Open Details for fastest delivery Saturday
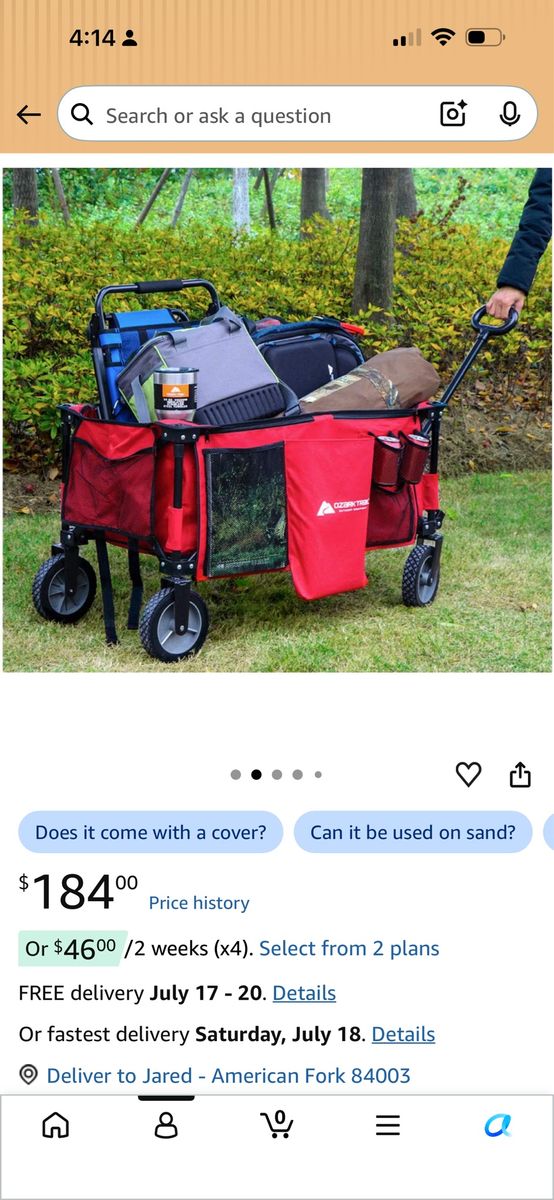Viewport: 554px width, 1200px height. click(403, 1034)
